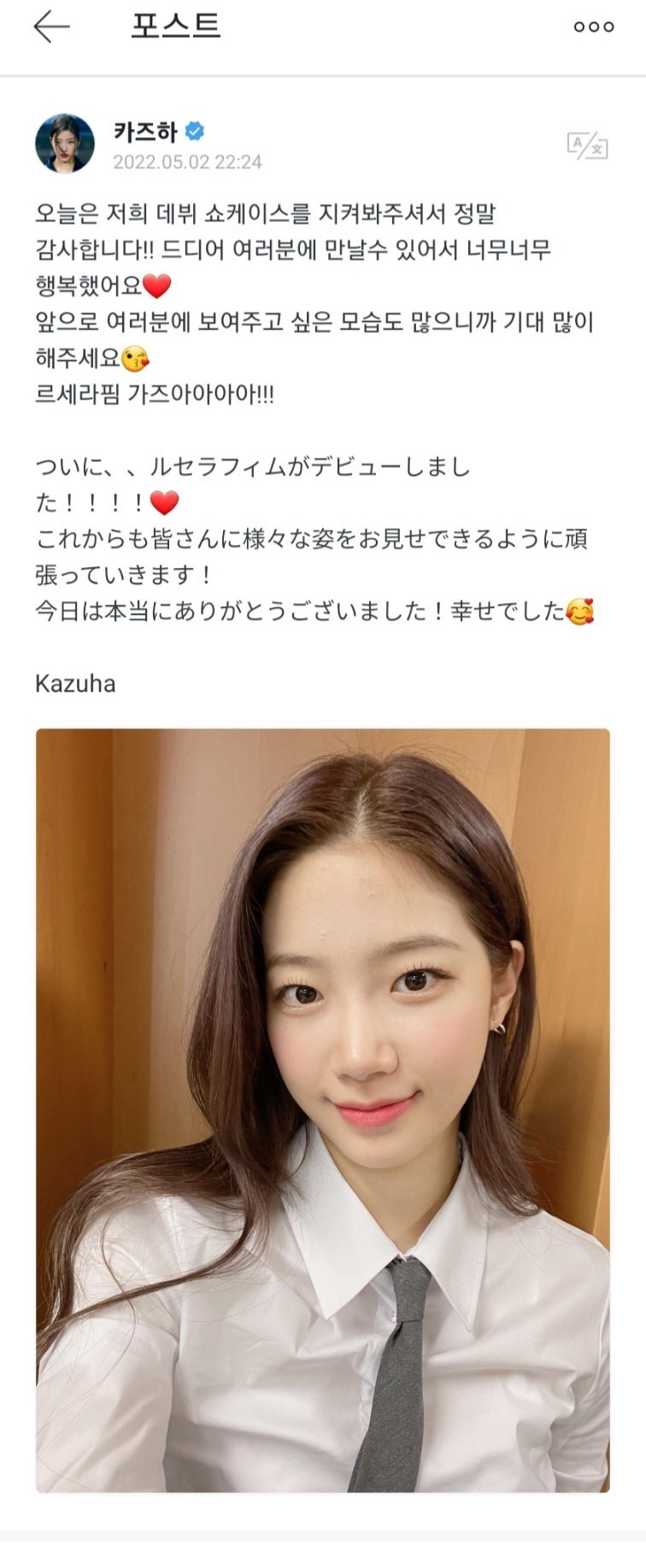Open 카즈하's profile picture
This screenshot has width=646, height=1568.
point(65,143)
